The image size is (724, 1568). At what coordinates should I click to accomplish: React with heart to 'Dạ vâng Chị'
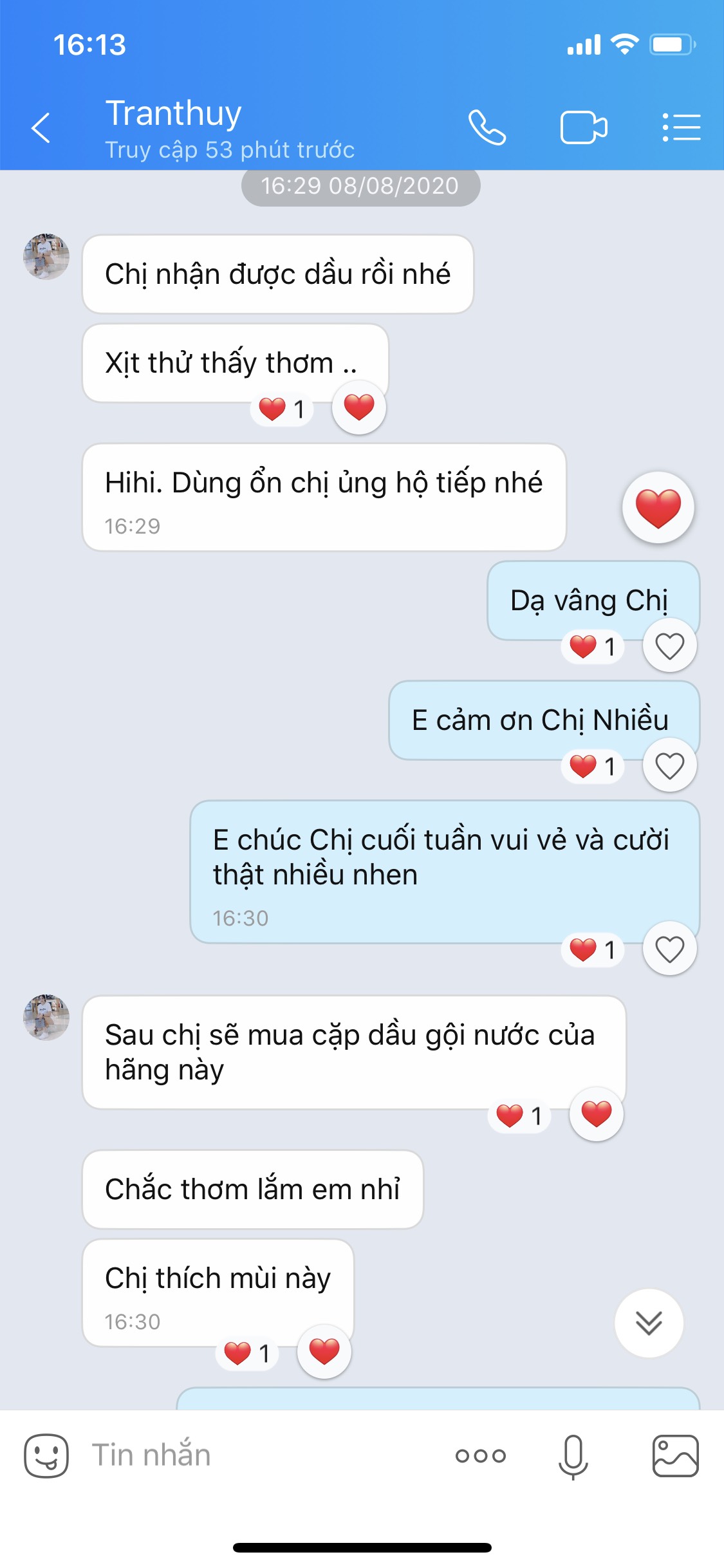669,646
